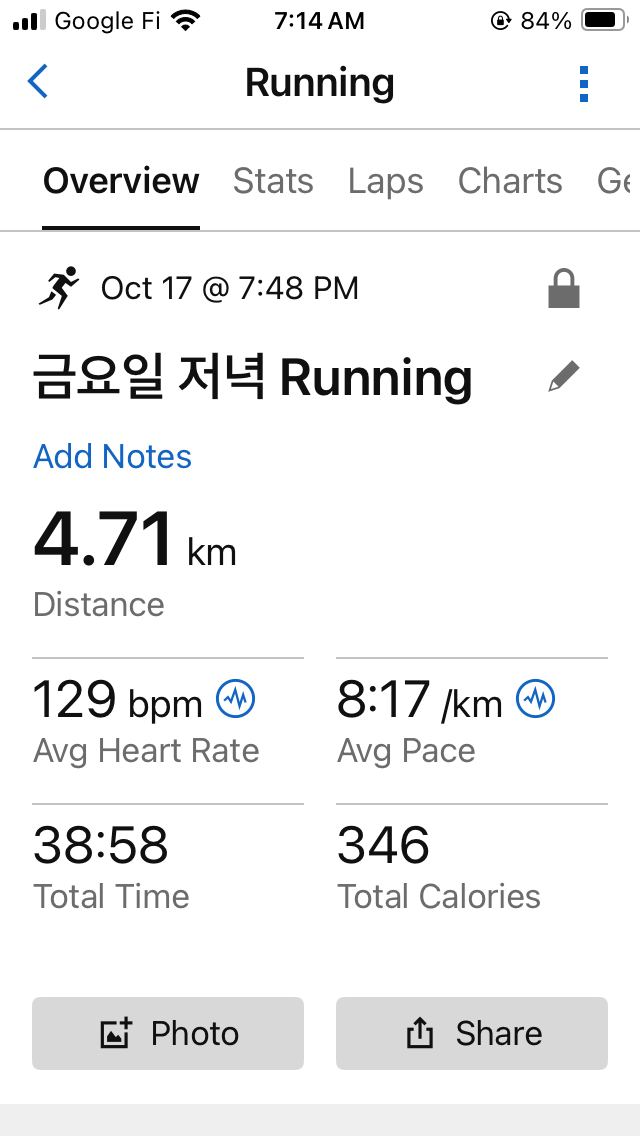640x1136 pixels.
Task: Switch to the Stats tab
Action: tap(273, 181)
